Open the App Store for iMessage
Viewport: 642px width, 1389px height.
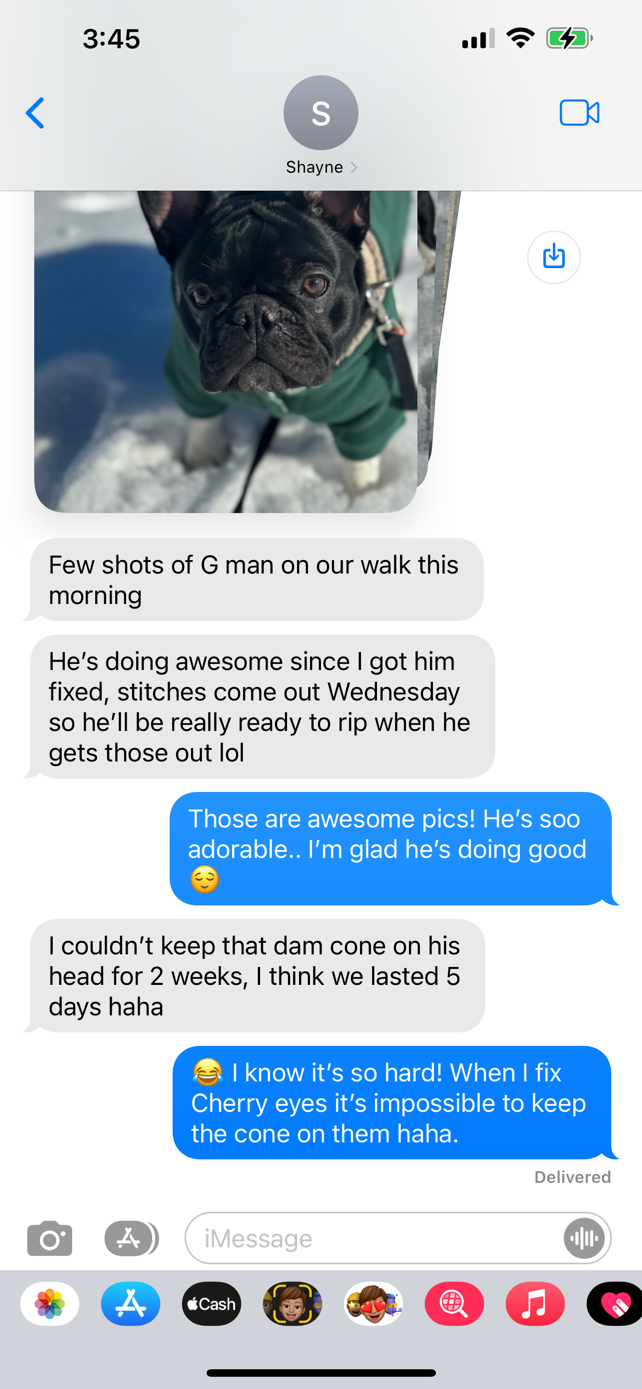[x=131, y=1304]
